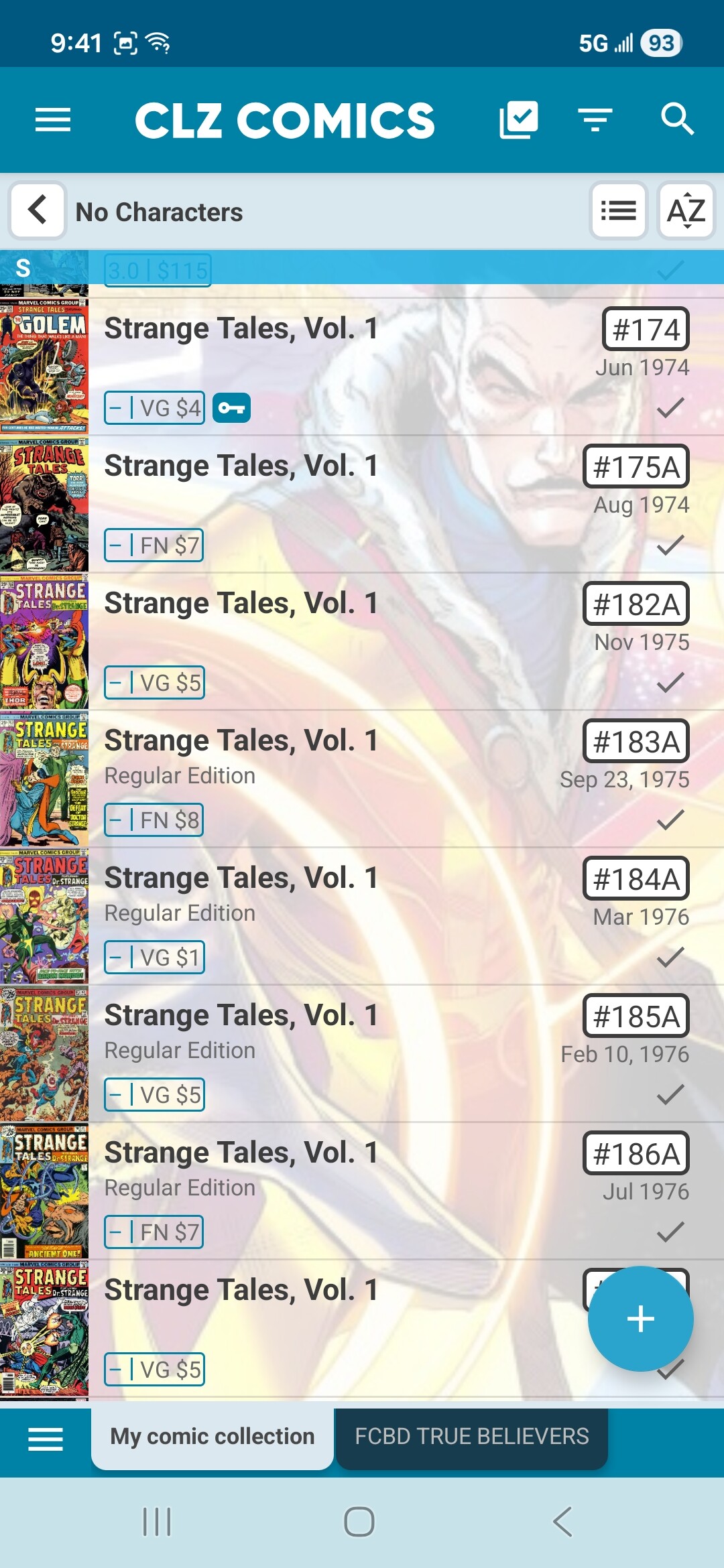Image resolution: width=724 pixels, height=1568 pixels.
Task: Select the My comic collection tab
Action: pos(212,1436)
